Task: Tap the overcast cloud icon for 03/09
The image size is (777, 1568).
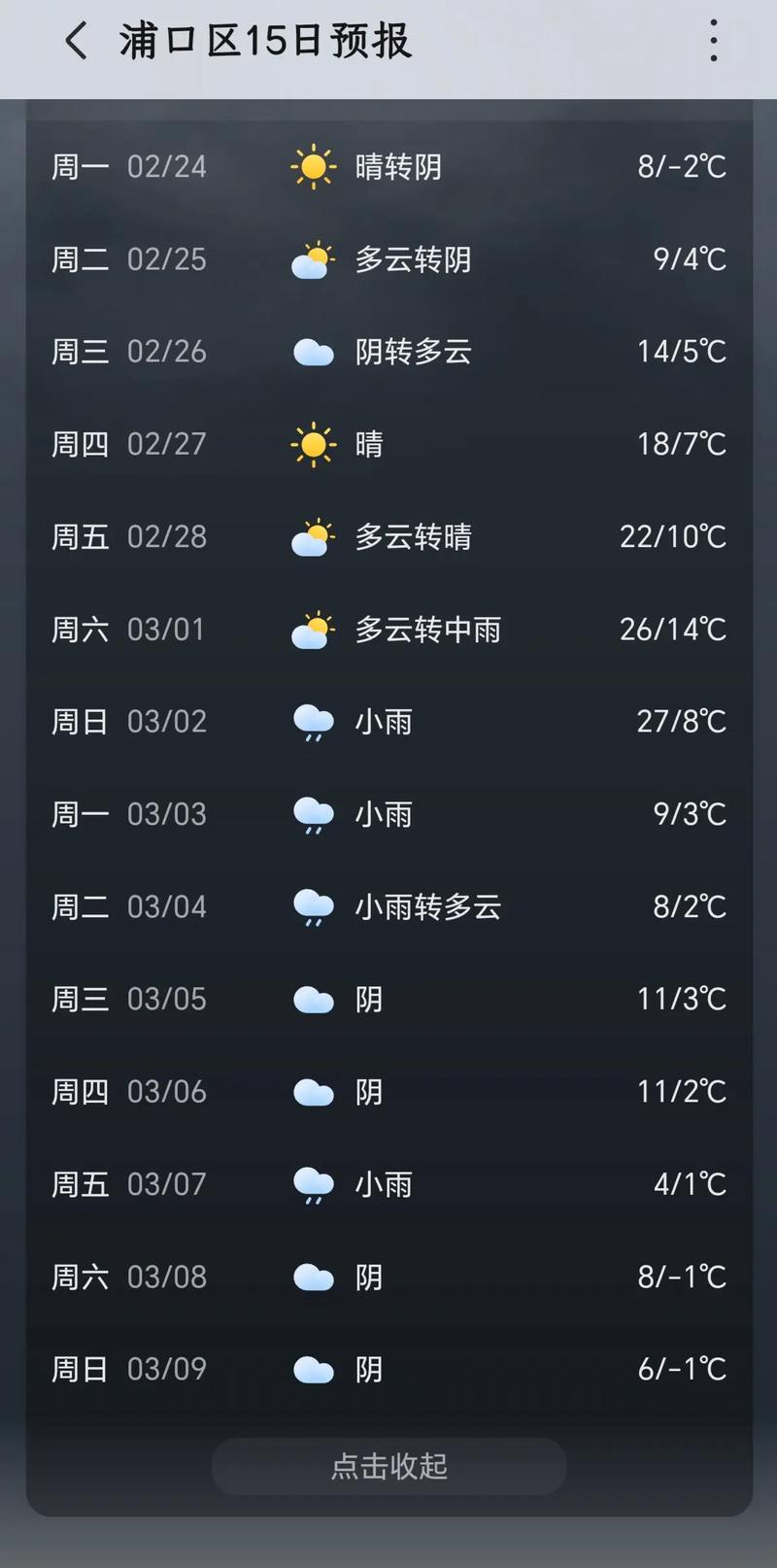Action: pos(311,1368)
